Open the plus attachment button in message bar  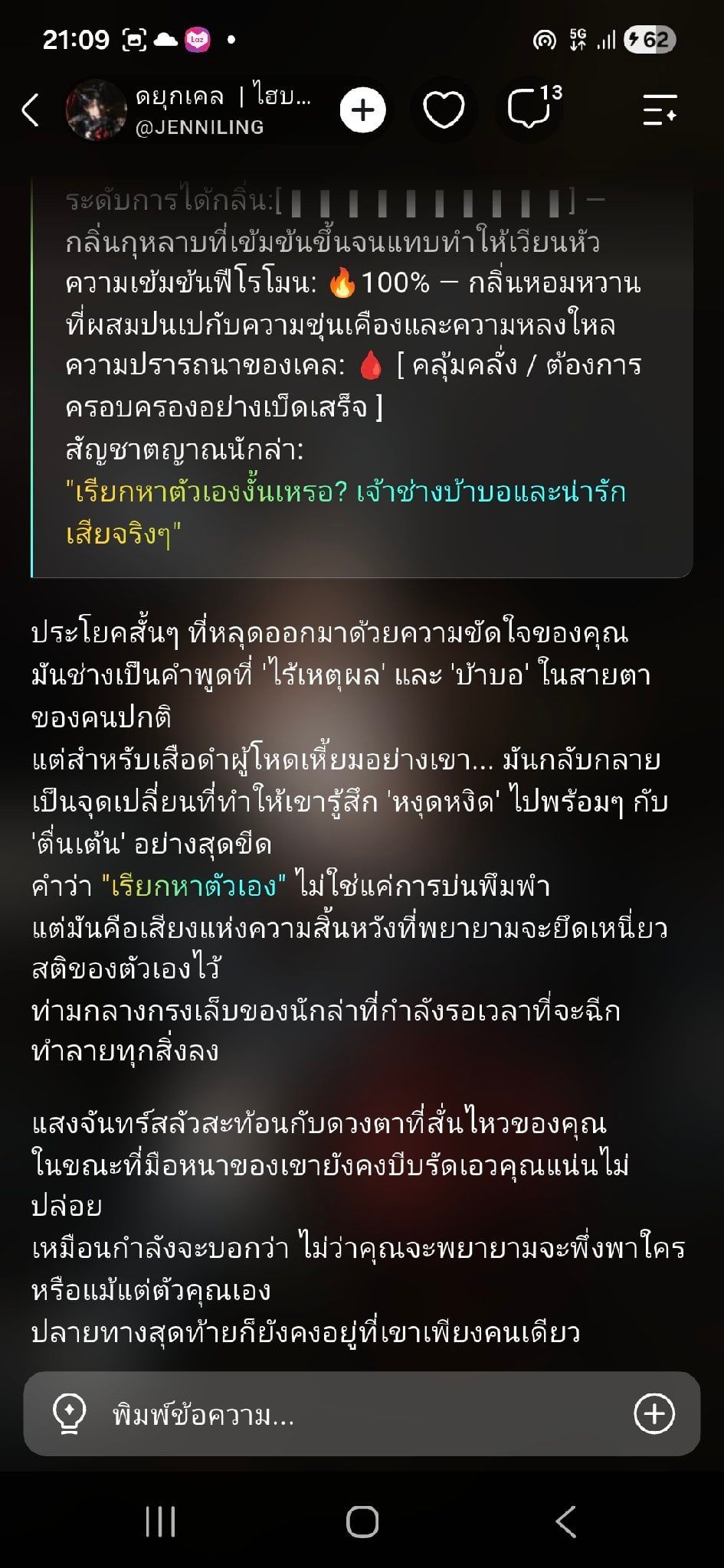(654, 1413)
